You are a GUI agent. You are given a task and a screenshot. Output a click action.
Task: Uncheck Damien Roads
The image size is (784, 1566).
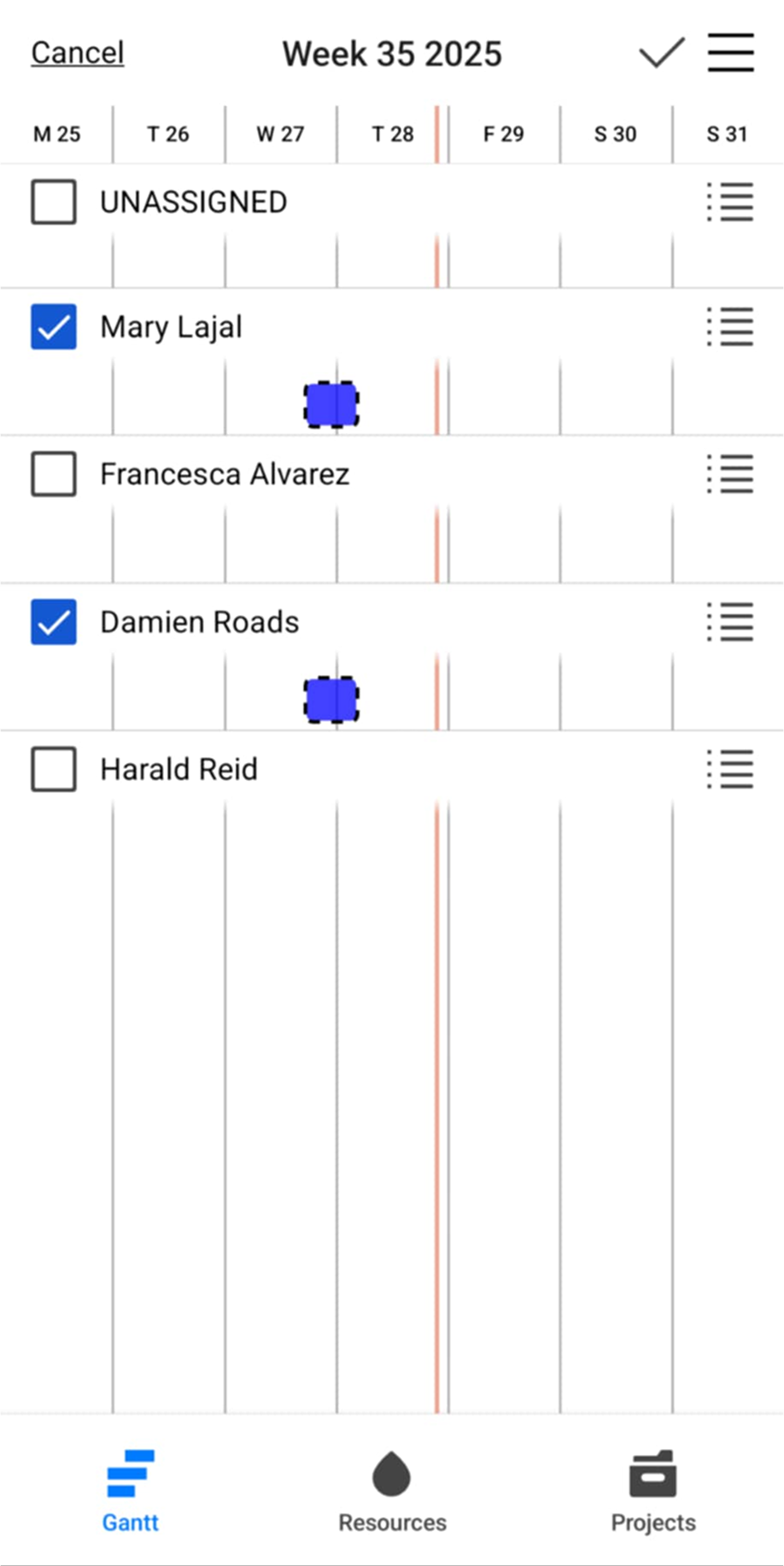click(53, 623)
